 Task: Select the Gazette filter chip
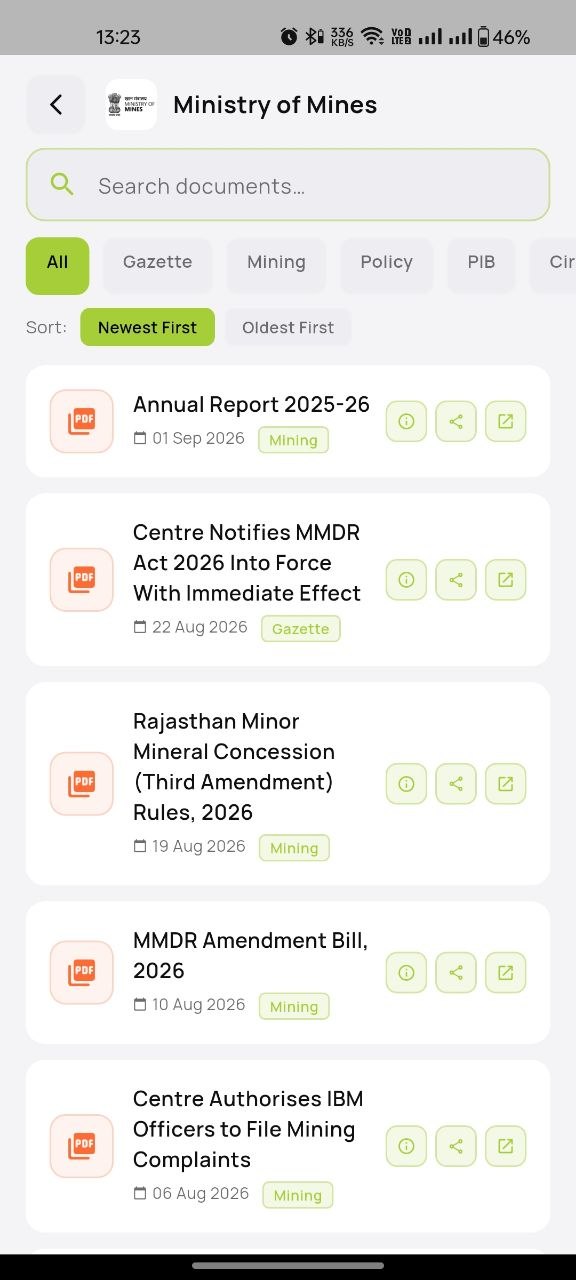157,262
